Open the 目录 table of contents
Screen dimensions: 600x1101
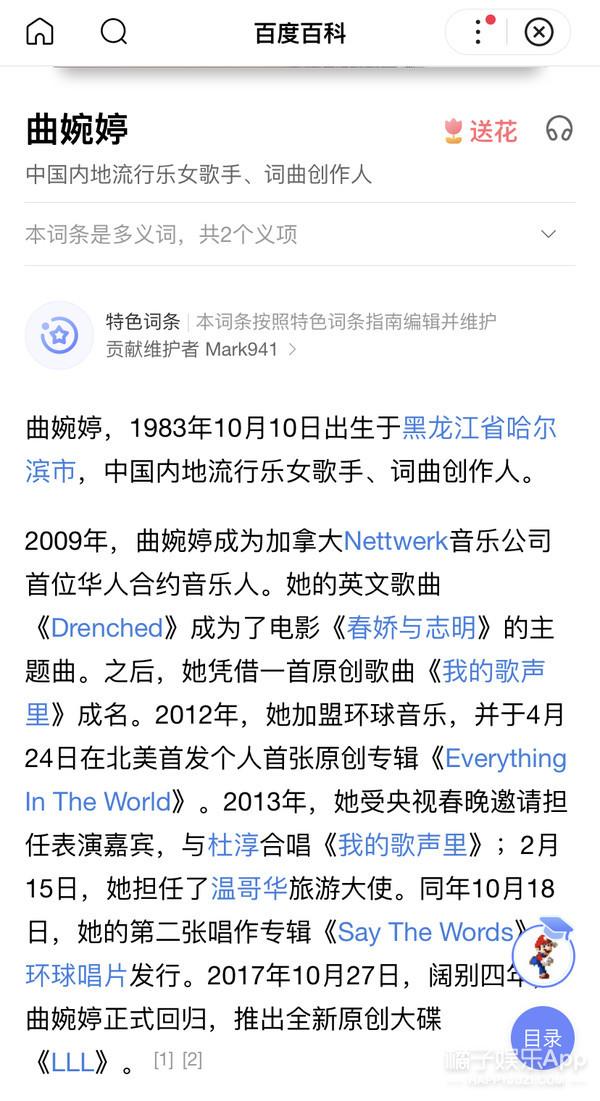tap(542, 1039)
